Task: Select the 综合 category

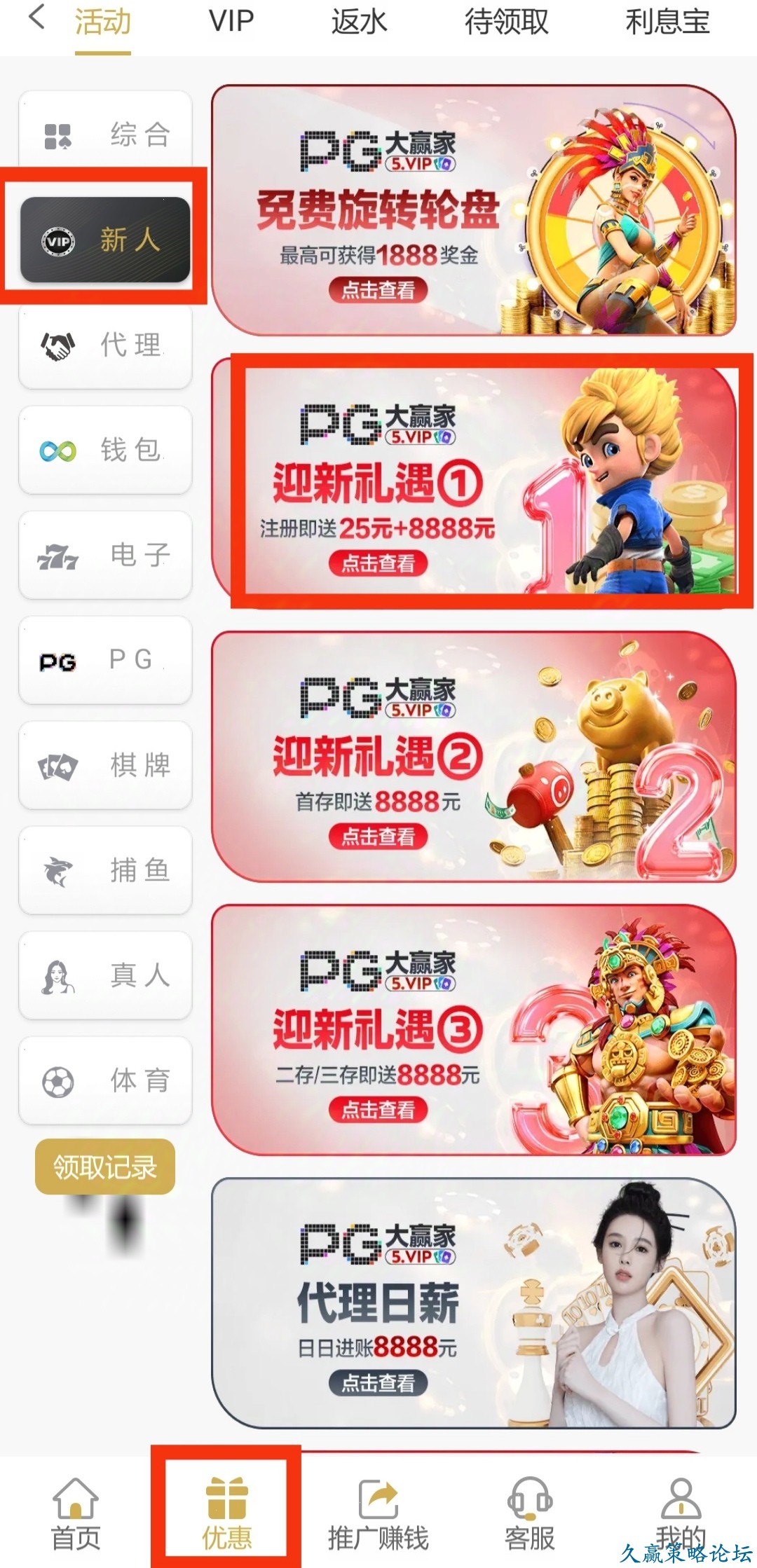Action: 105,135
